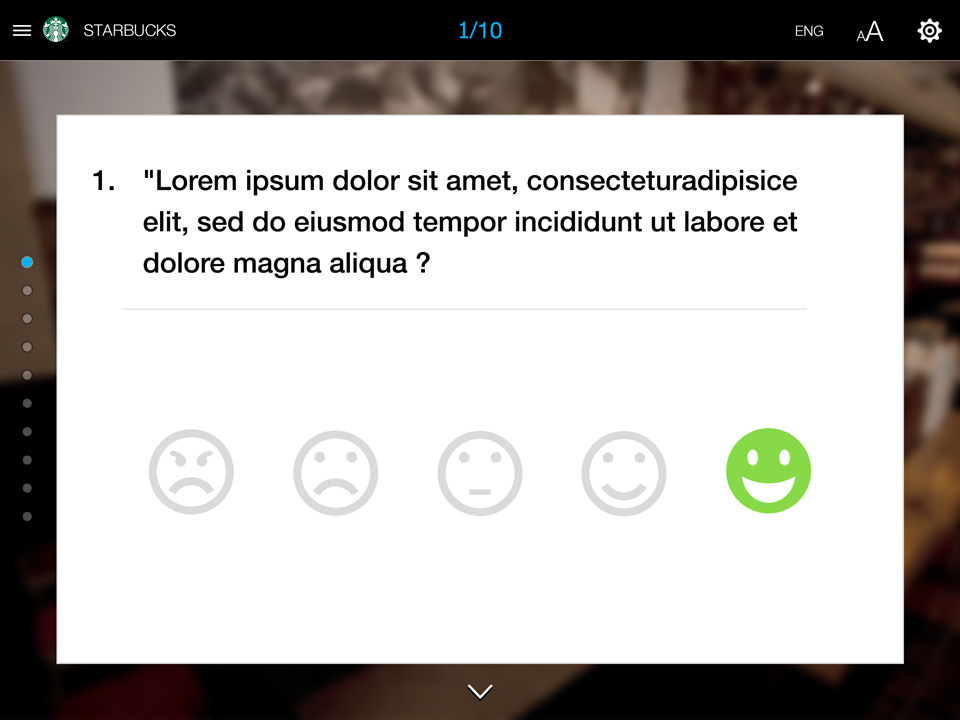Jump to the last question's page dot

click(x=27, y=517)
